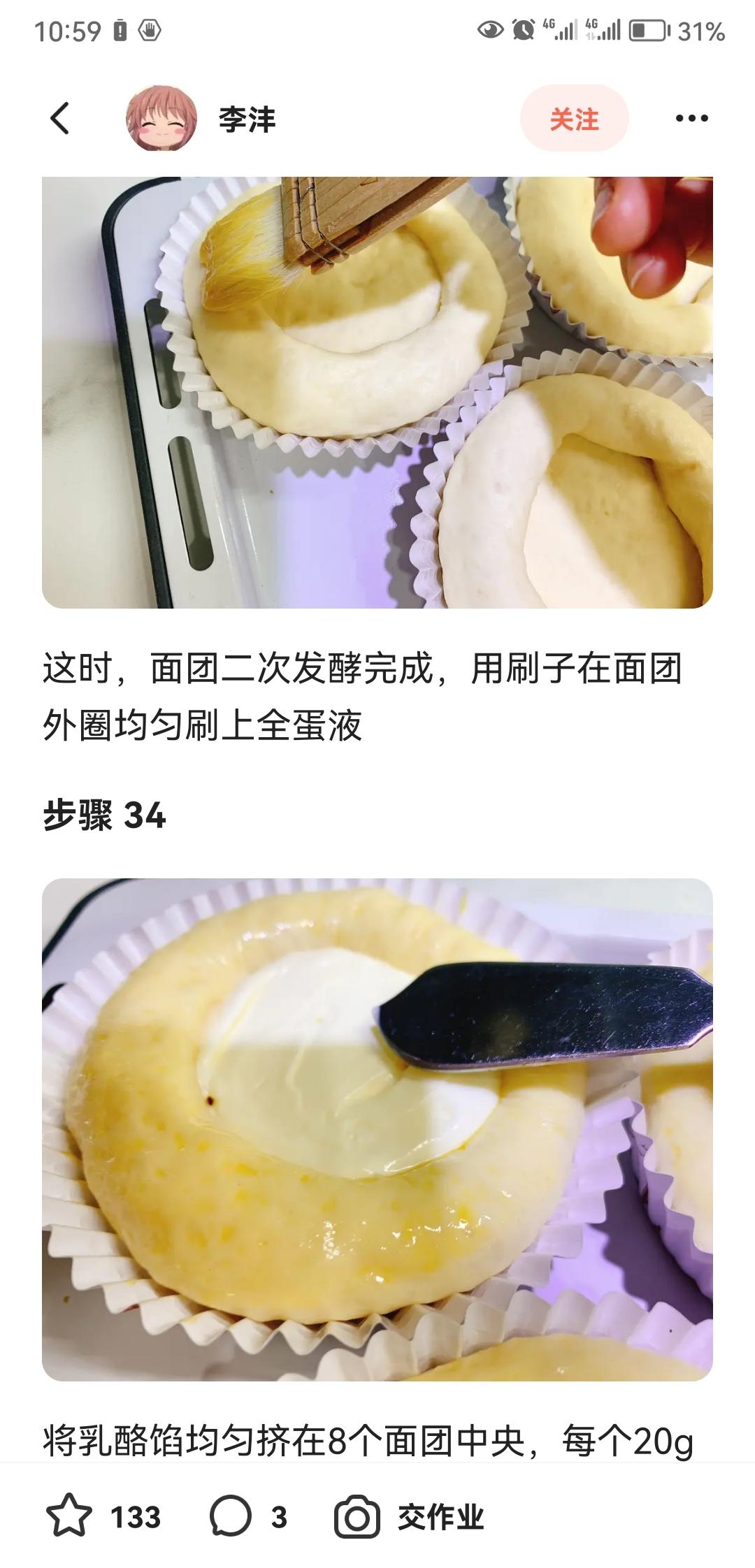Open 李沣's profile avatar
The height and width of the screenshot is (1568, 755).
point(161,119)
